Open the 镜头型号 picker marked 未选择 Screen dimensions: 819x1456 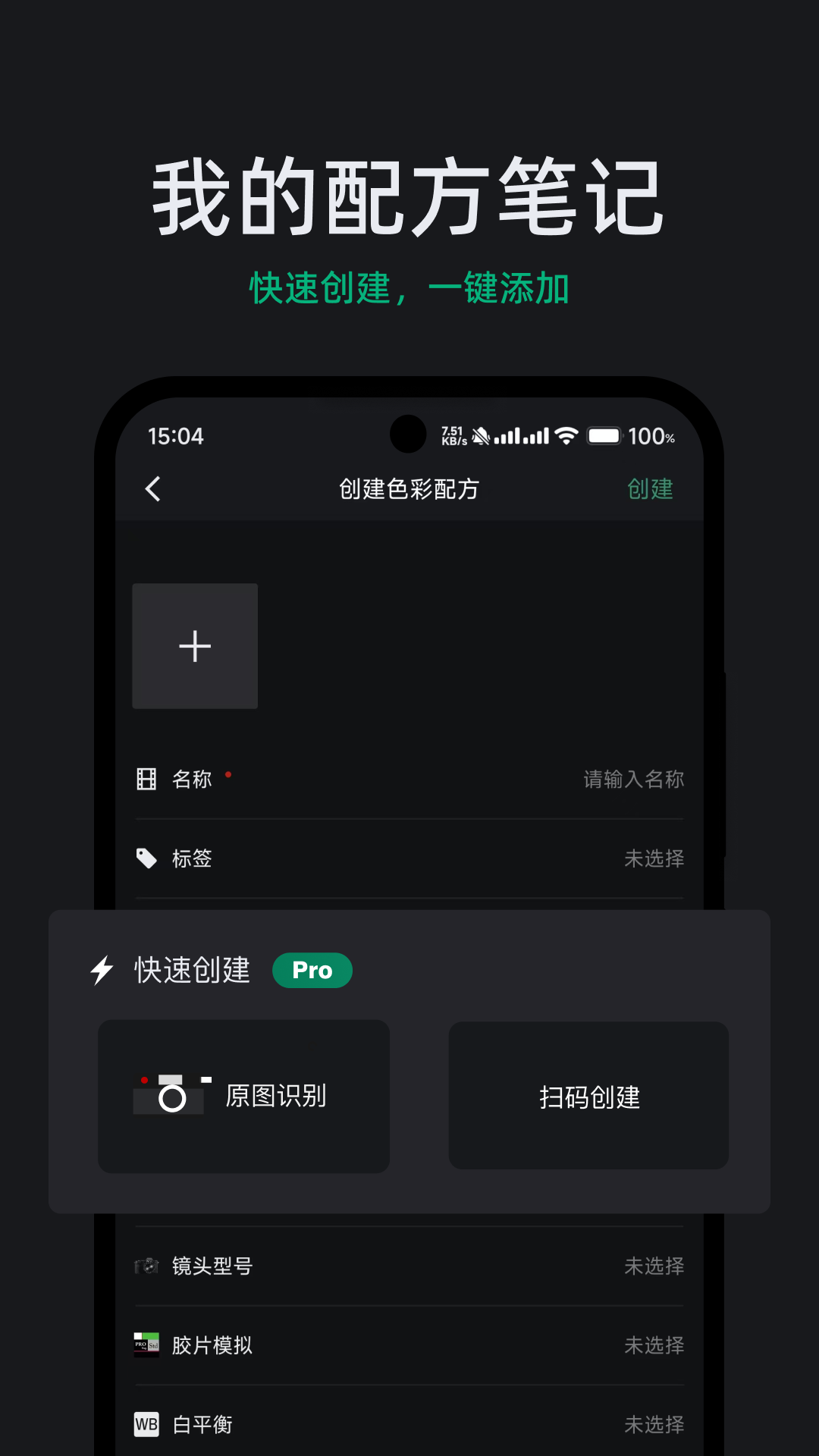point(654,1265)
